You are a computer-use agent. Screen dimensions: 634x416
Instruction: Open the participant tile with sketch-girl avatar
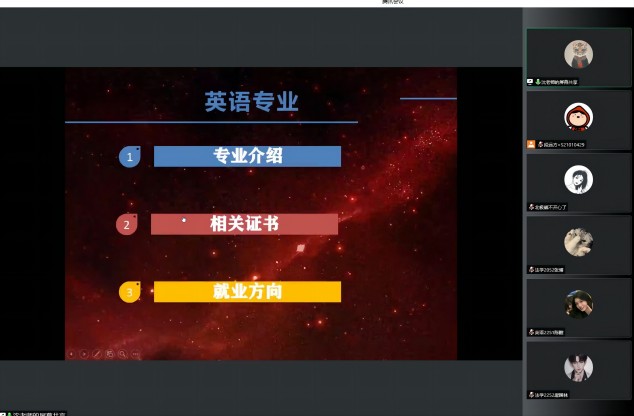pyautogui.click(x=579, y=181)
